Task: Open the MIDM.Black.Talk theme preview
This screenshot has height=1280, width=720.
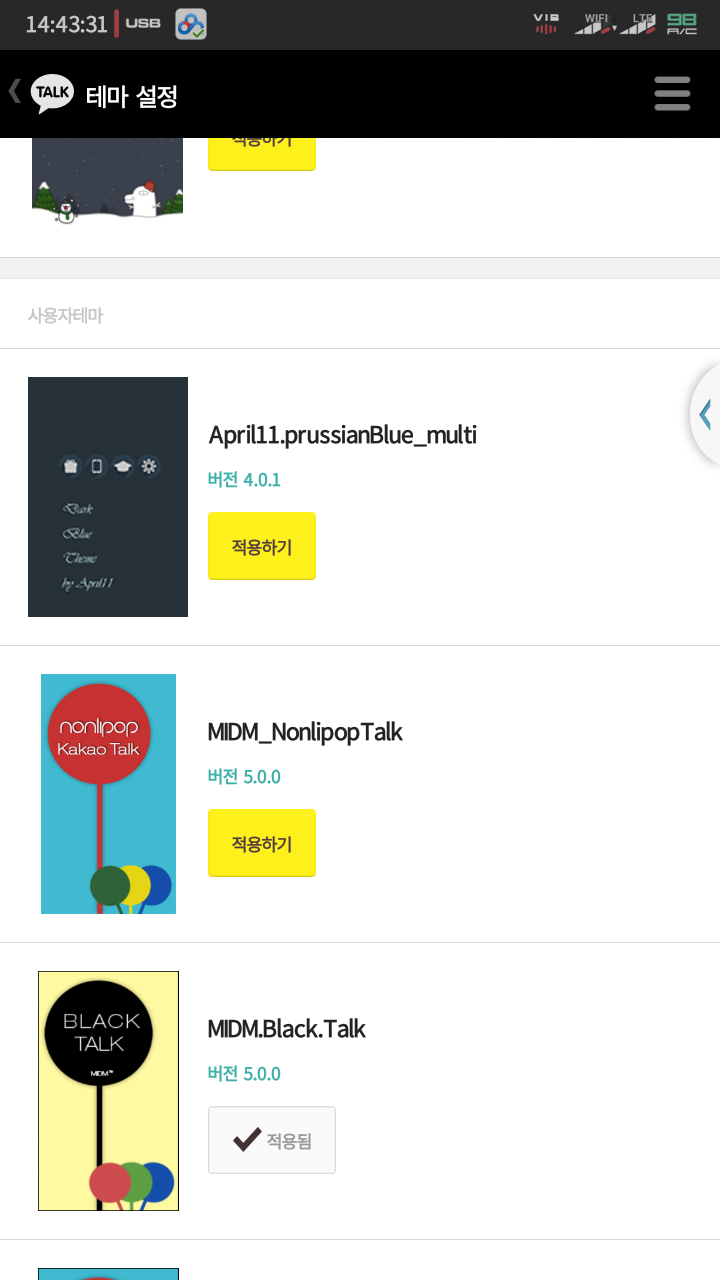Action: (x=108, y=1091)
